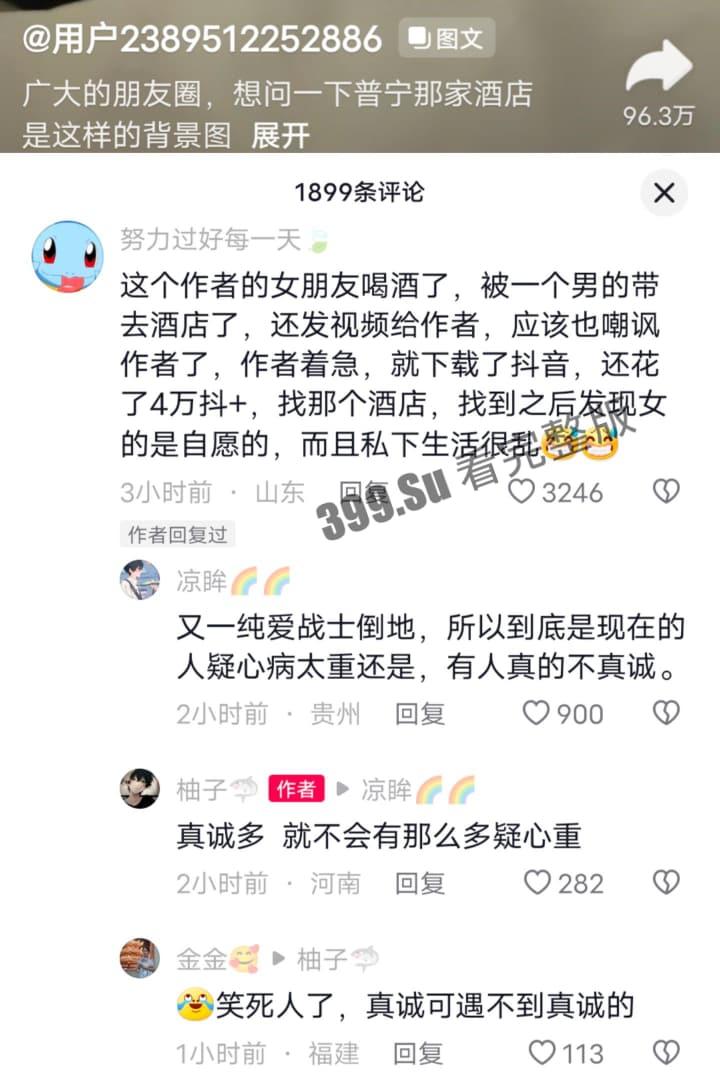Open 凉眸's profile avatar

click(x=140, y=579)
